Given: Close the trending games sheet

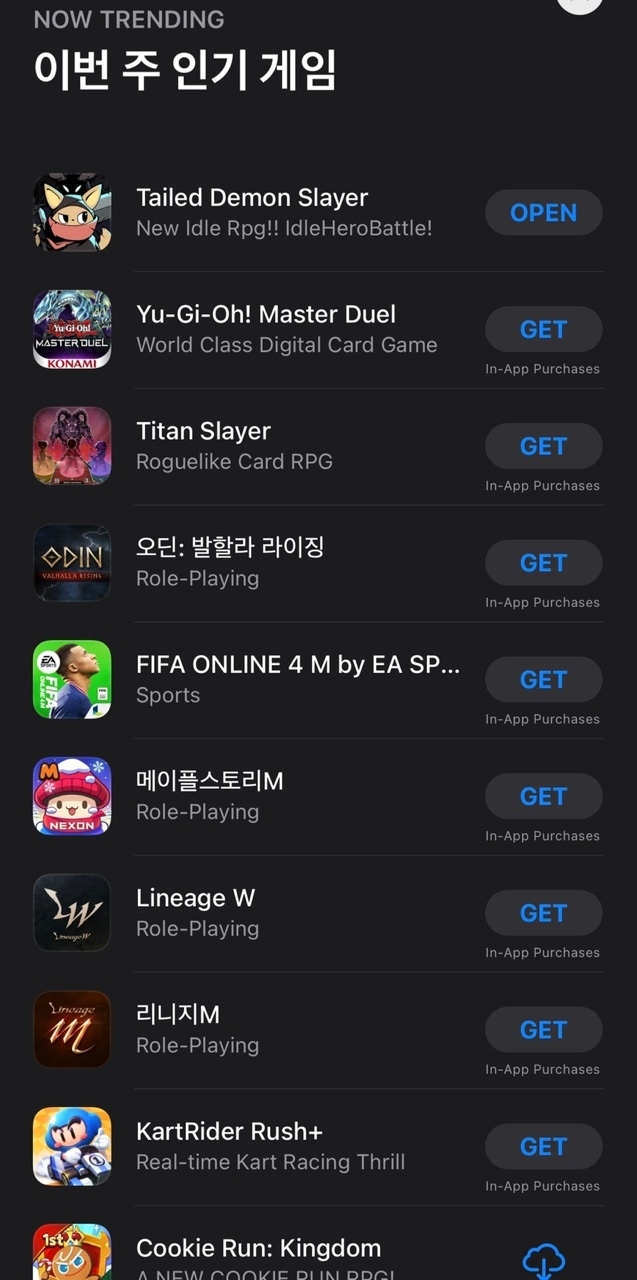Looking at the screenshot, I should pyautogui.click(x=582, y=4).
